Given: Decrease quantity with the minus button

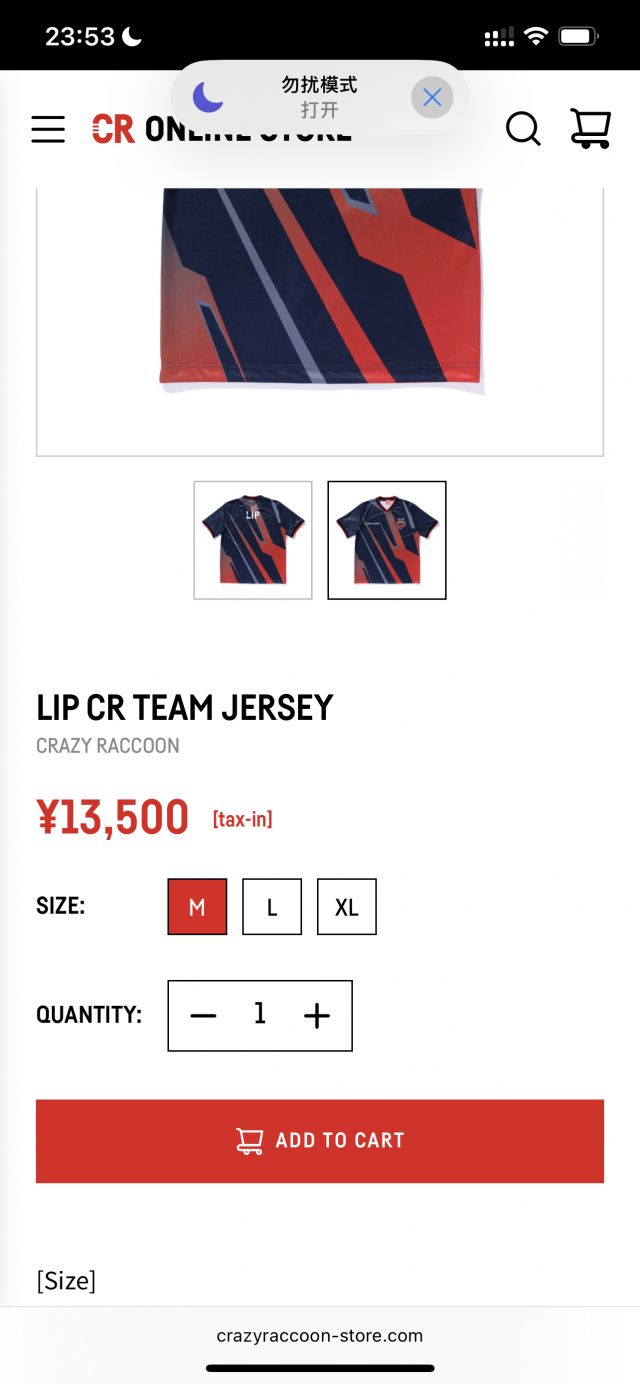Looking at the screenshot, I should [x=204, y=1016].
